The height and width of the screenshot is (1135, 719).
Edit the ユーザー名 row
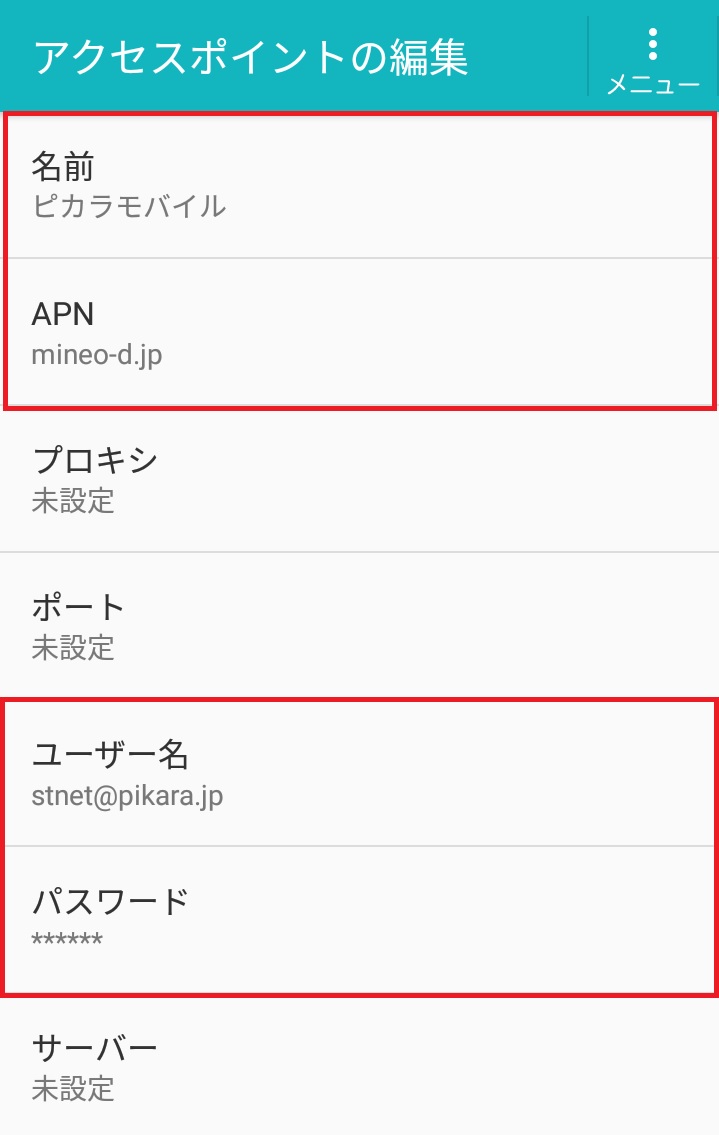[x=359, y=773]
